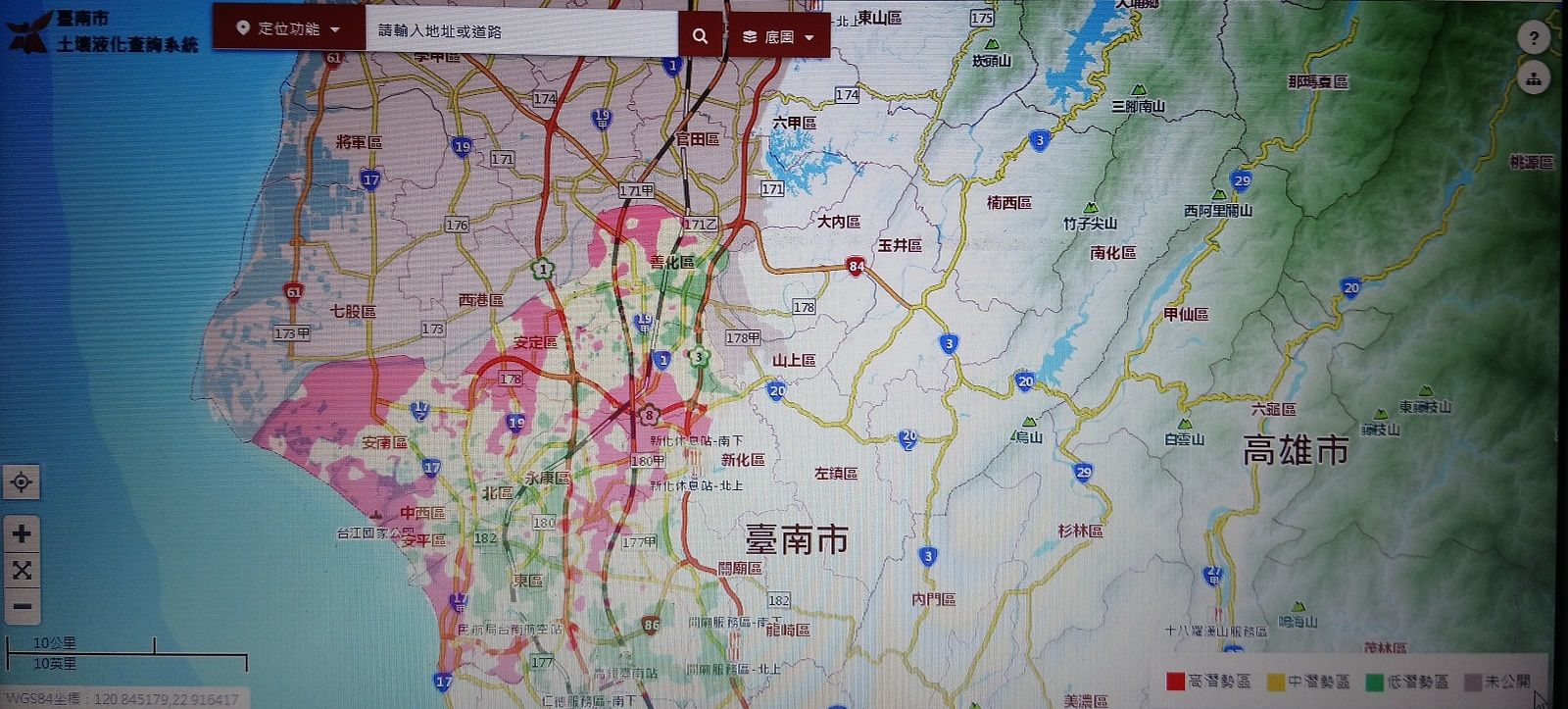Image resolution: width=1568 pixels, height=709 pixels.
Task: Tap the address or road search field
Action: pos(521,31)
